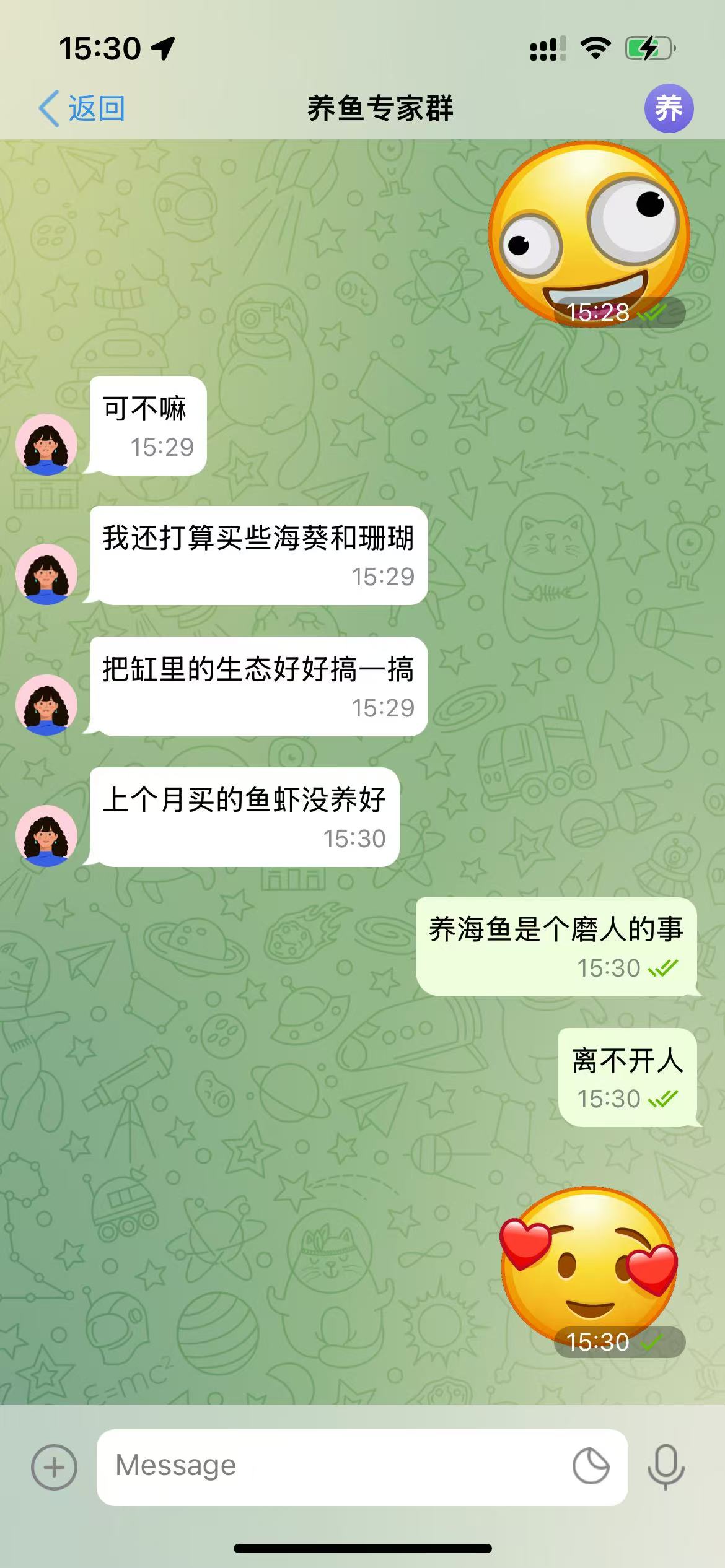This screenshot has height=1568, width=725.
Task: Tap the sent message 离不开人
Action: click(x=627, y=1076)
